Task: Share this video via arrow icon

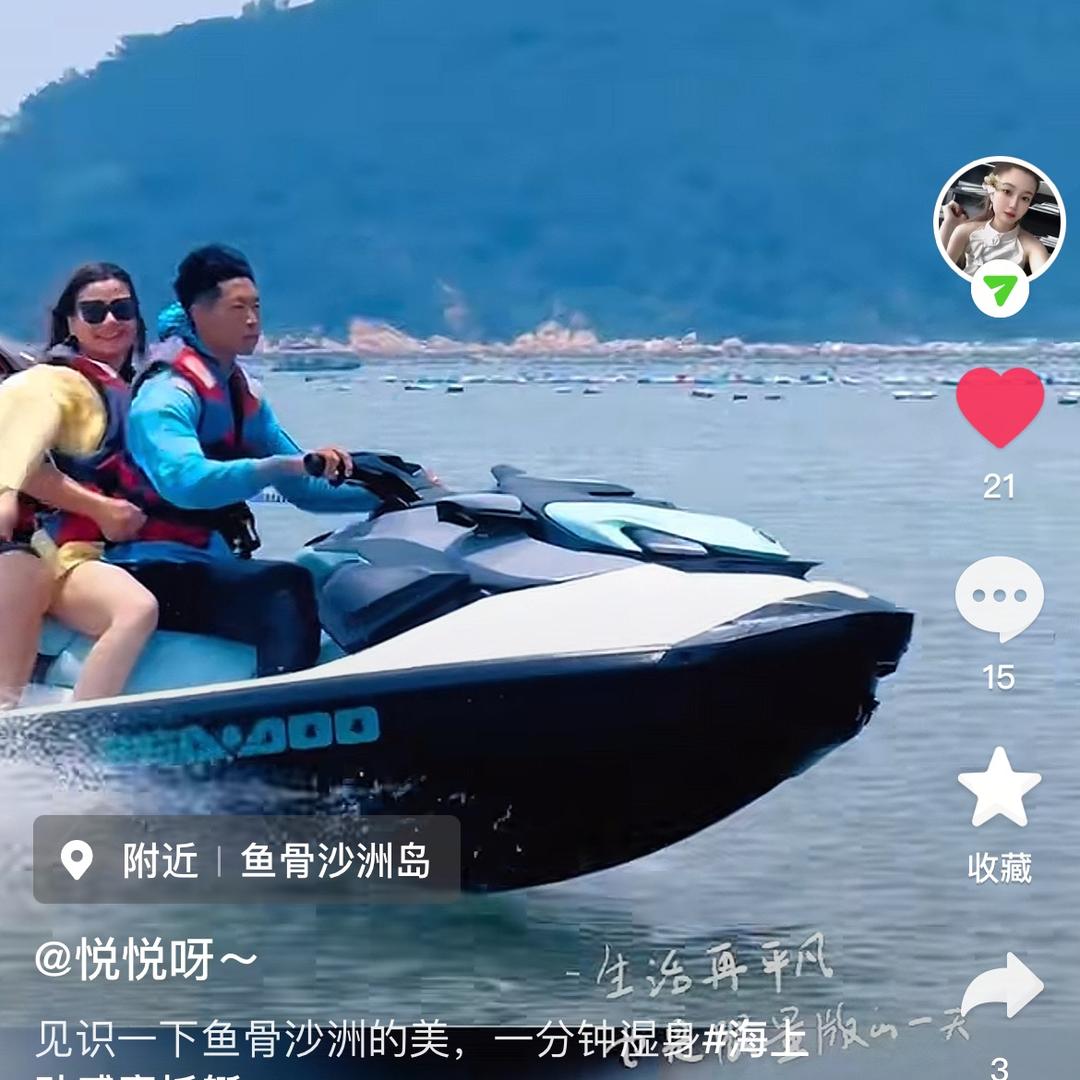Action: (1001, 986)
